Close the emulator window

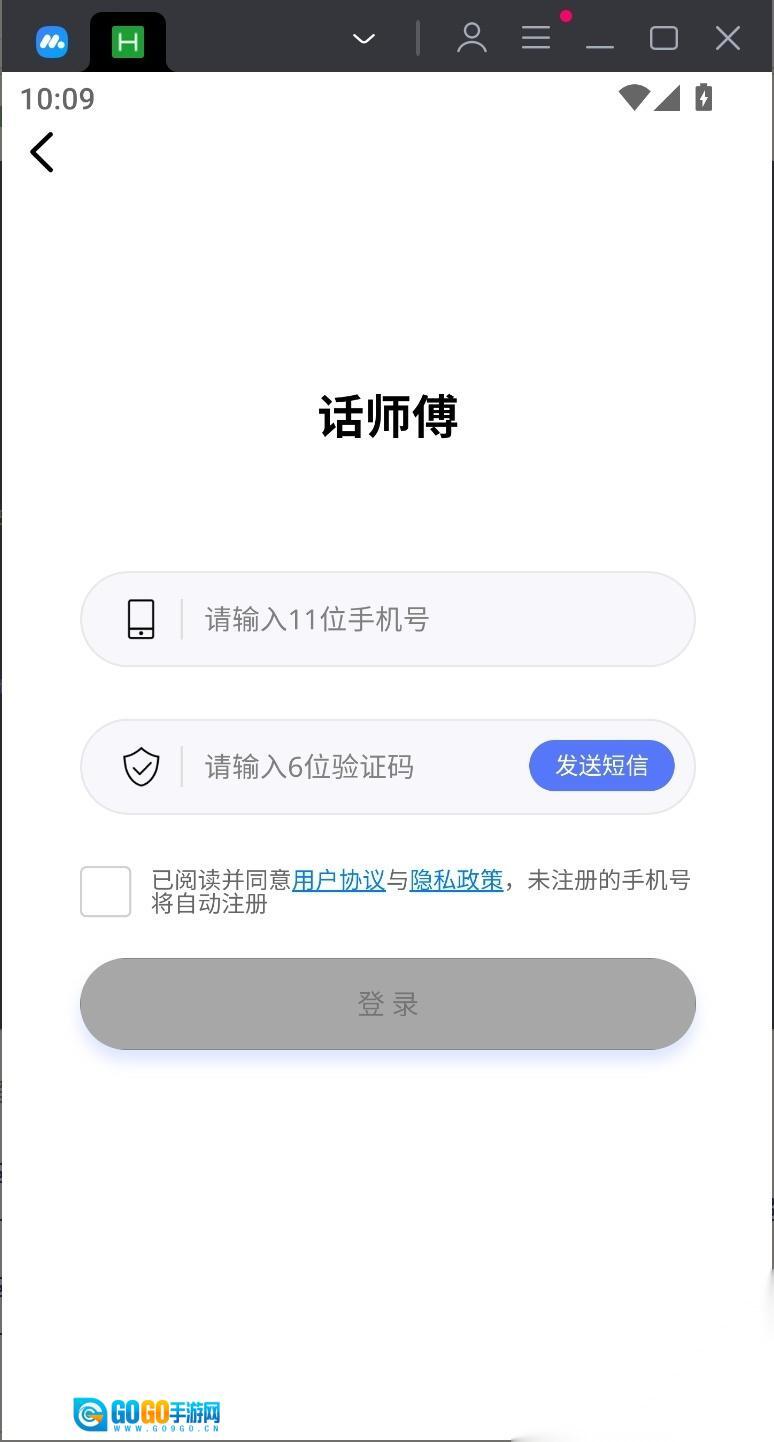click(x=728, y=38)
